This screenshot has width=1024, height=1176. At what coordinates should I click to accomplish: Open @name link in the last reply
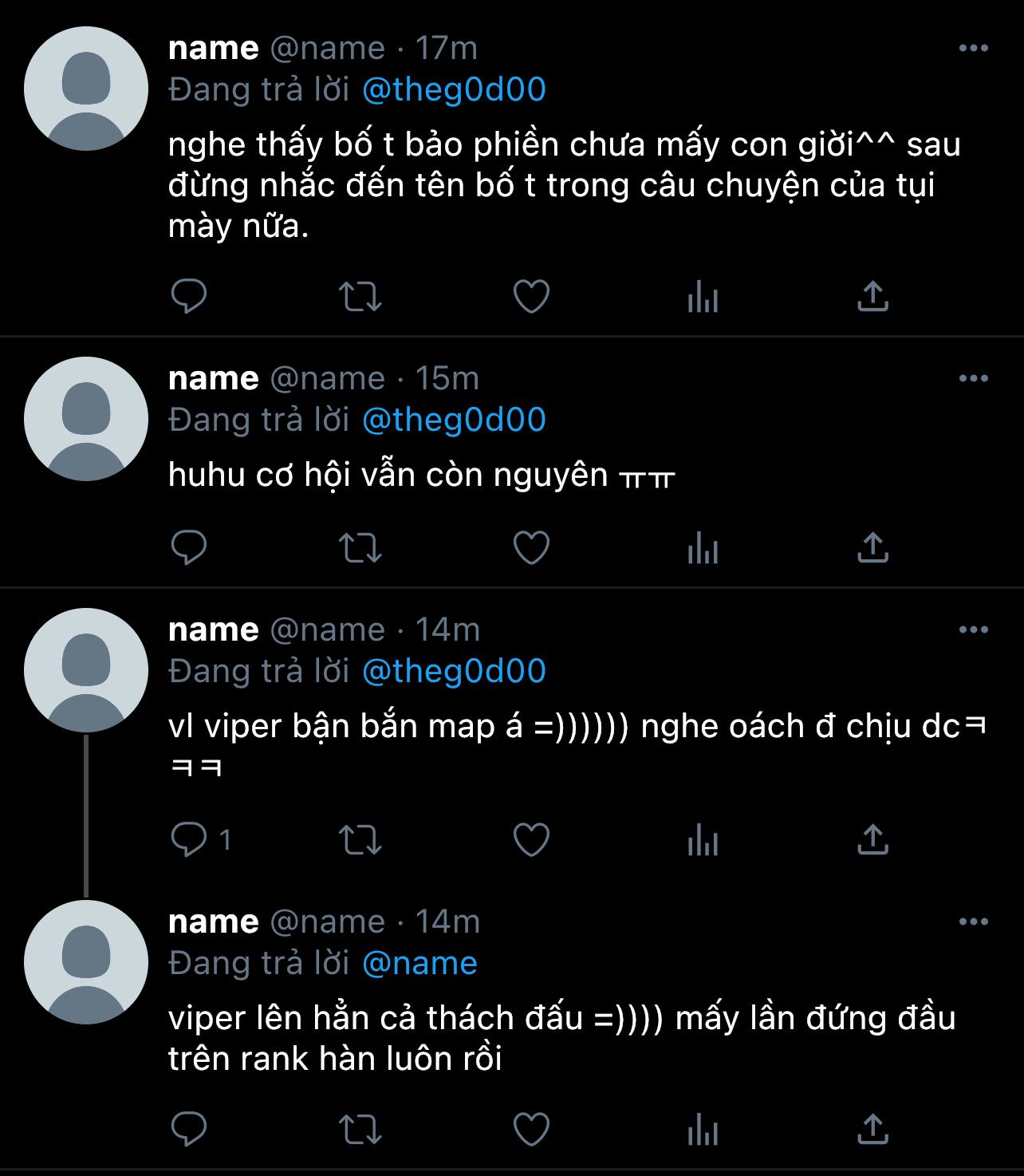419,963
